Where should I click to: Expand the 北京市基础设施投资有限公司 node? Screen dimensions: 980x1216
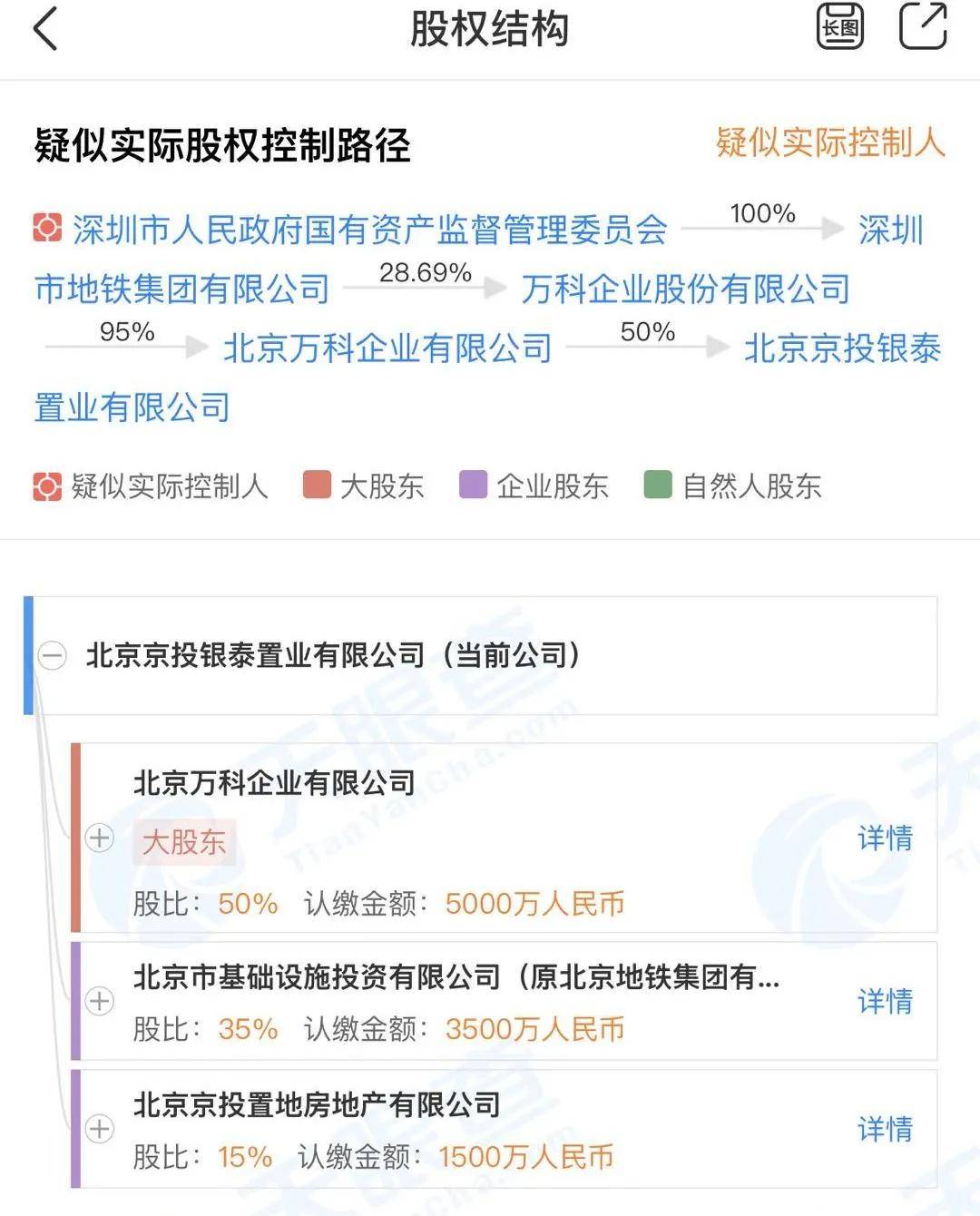[98, 1002]
